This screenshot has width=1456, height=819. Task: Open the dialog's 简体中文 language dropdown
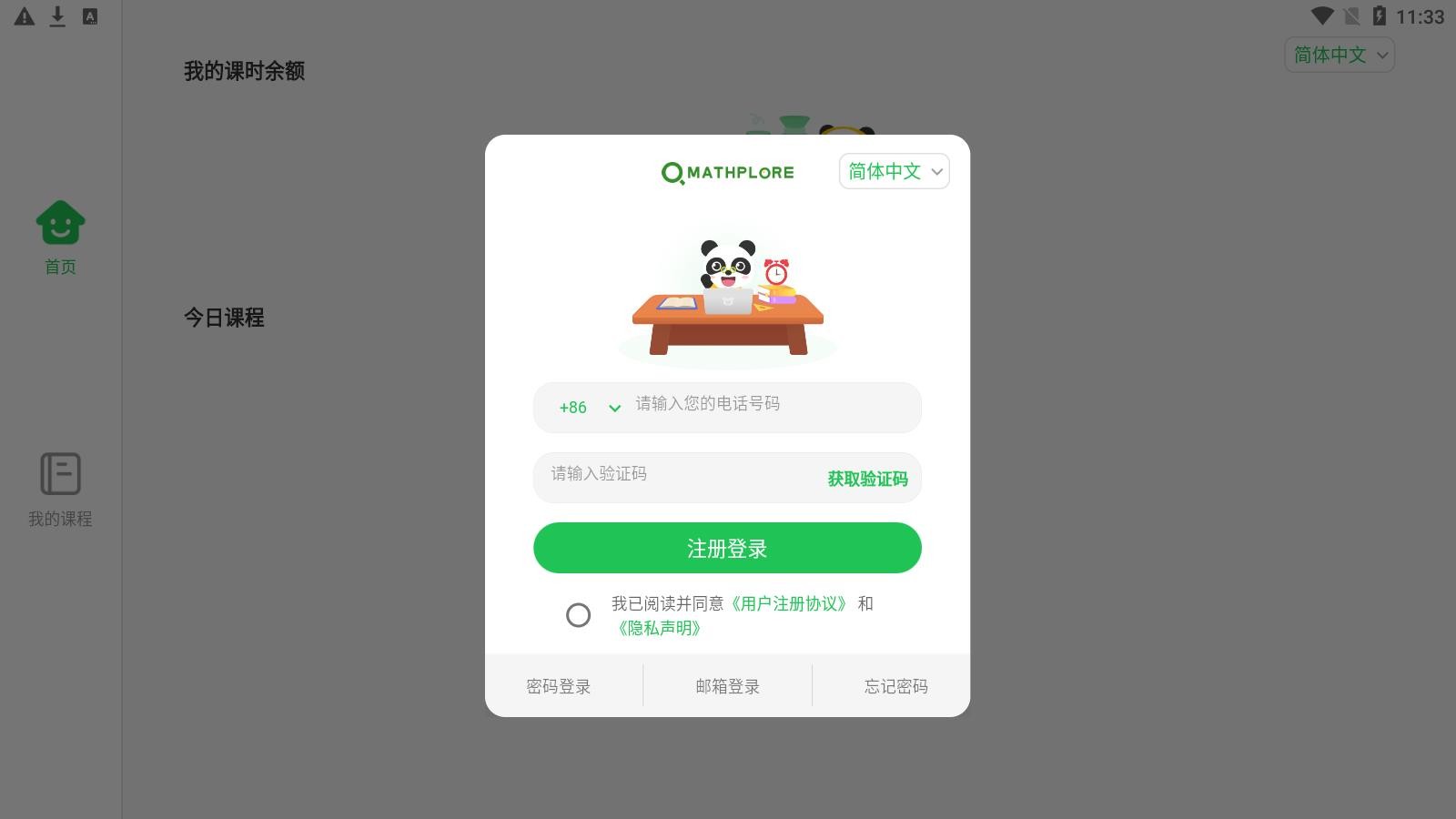click(894, 171)
